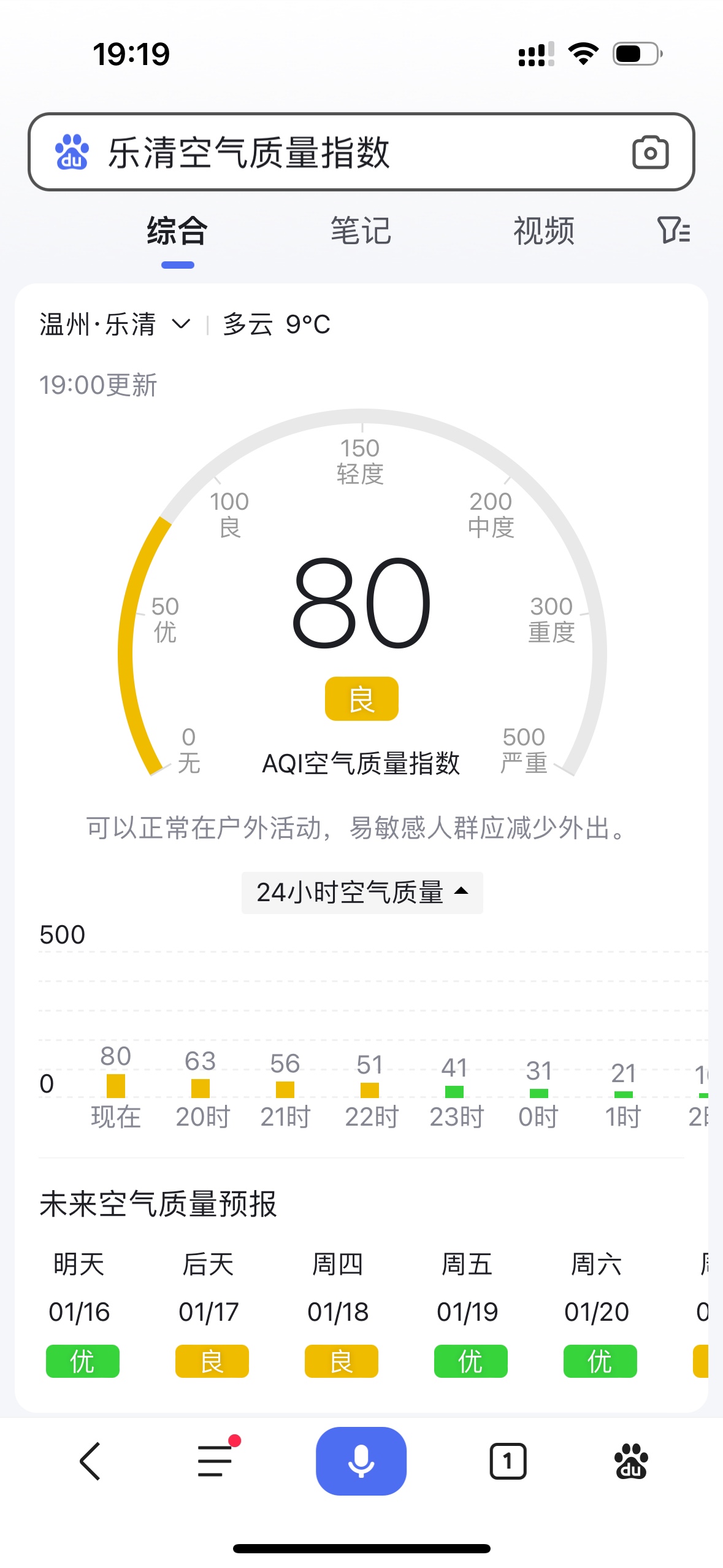Collapse the 24小时空气质量 section
Image resolution: width=723 pixels, height=1568 pixels.
[362, 892]
